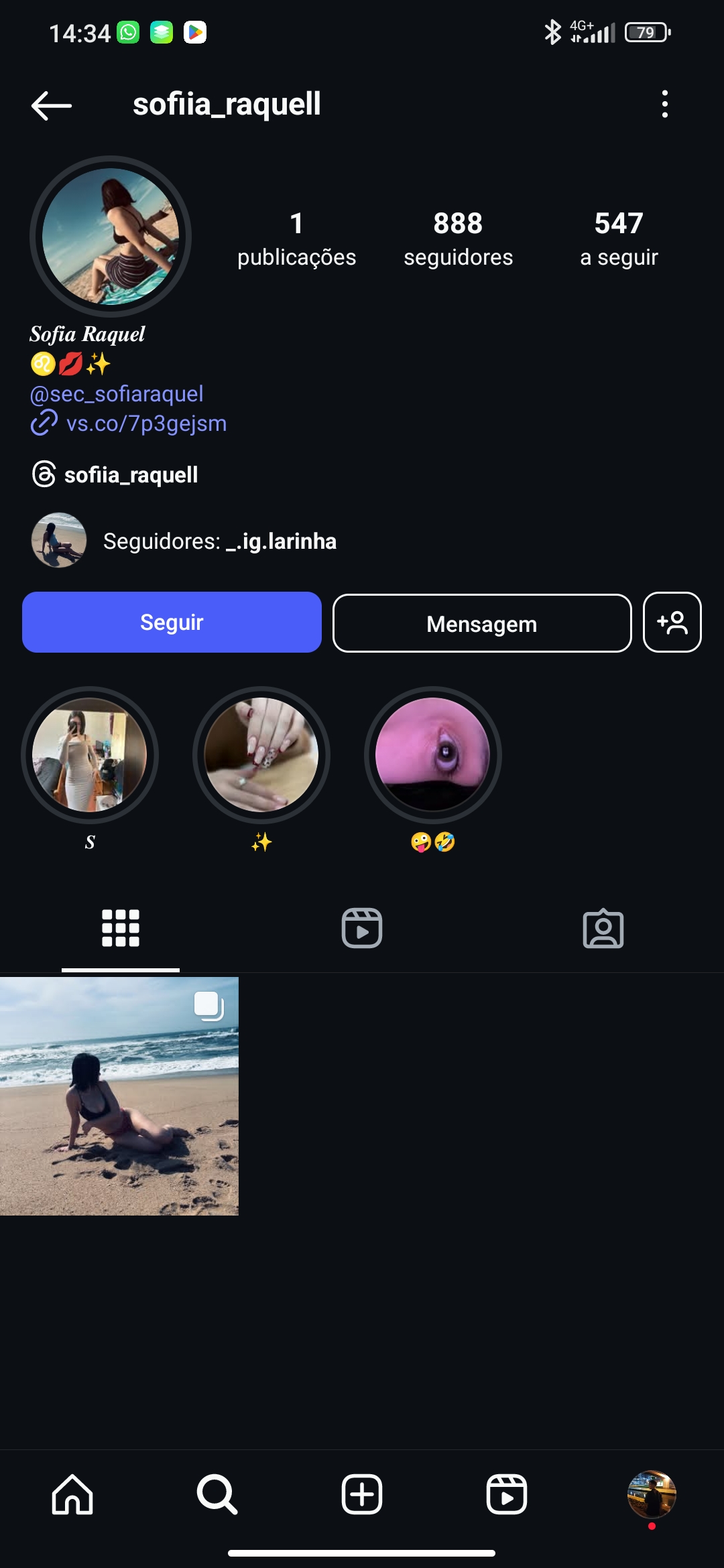Viewport: 724px width, 1568px height.
Task: Open the story highlight labeled S
Action: [90, 755]
